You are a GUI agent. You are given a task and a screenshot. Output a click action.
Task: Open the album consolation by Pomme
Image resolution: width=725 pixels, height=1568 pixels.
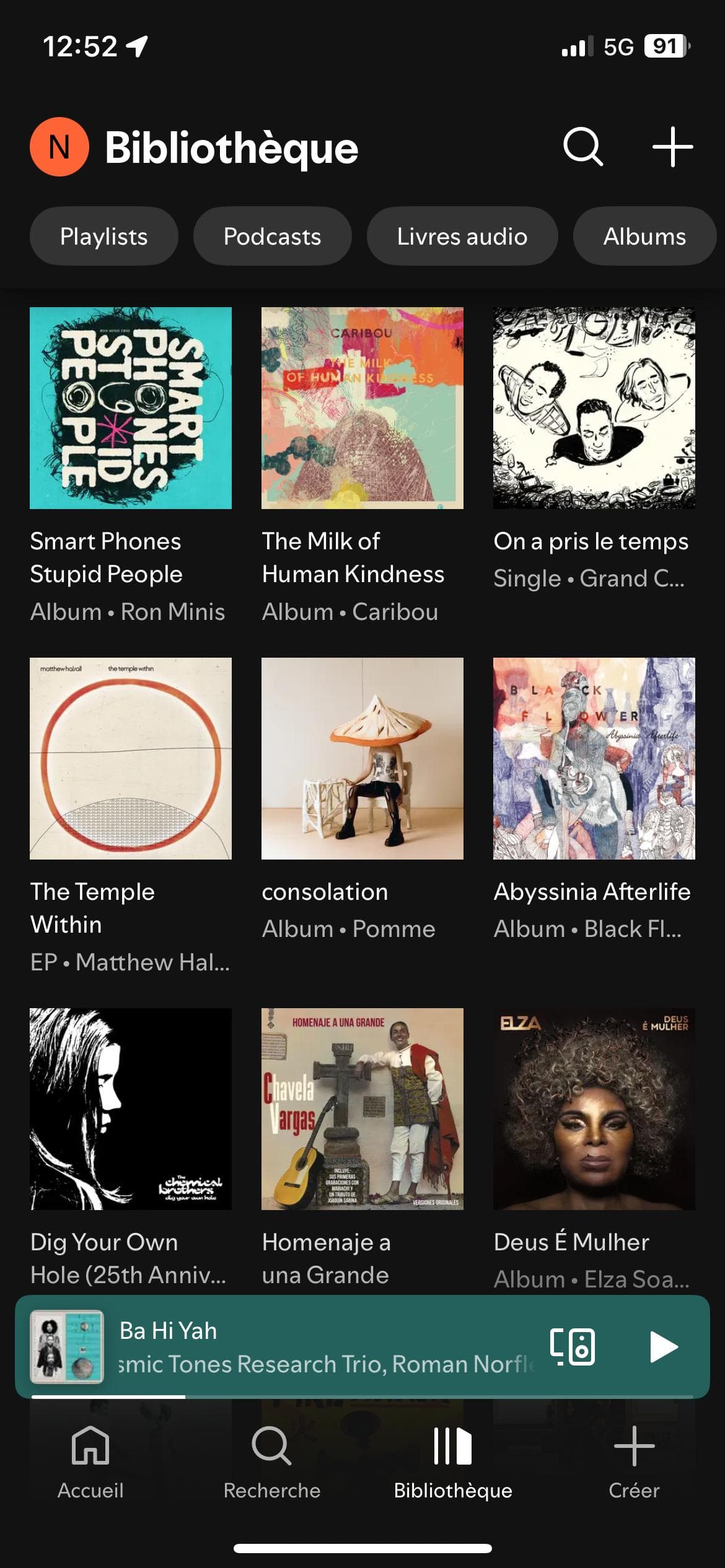[362, 759]
